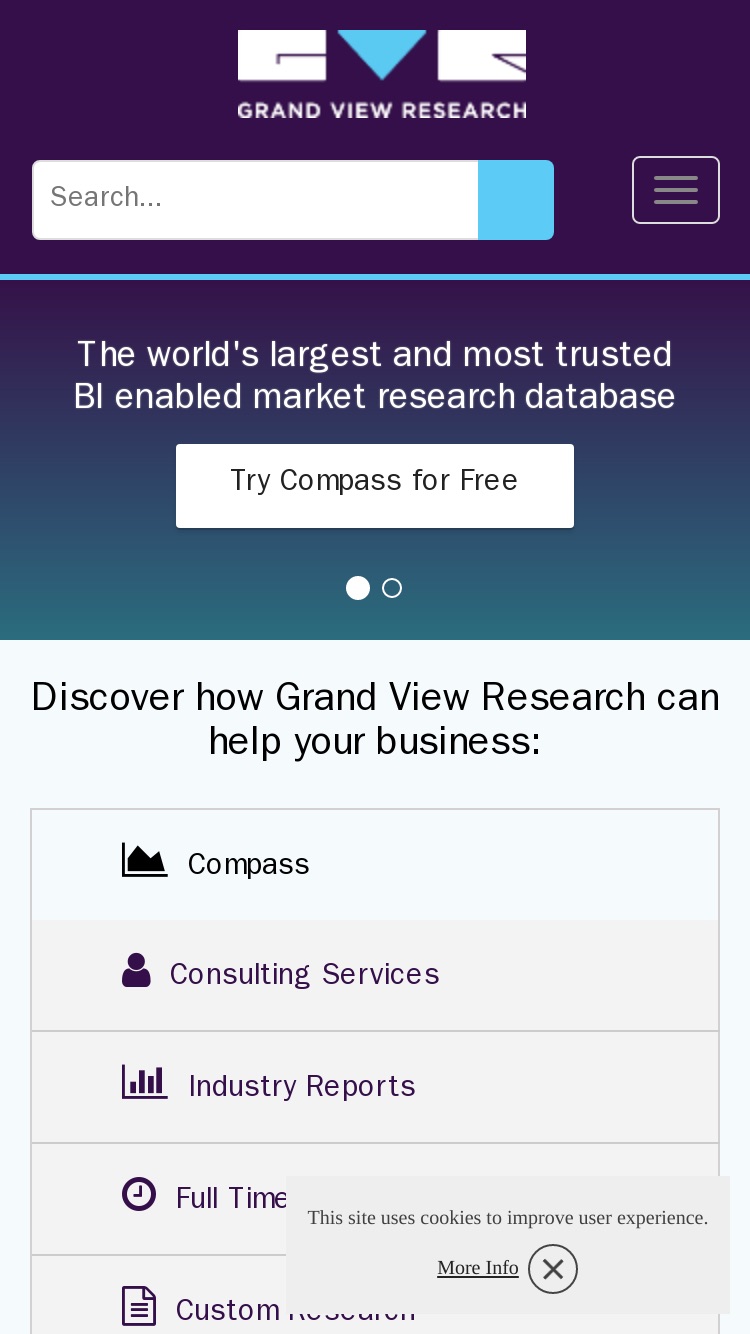Open the More Info cookie link
750x1334 pixels.
pyautogui.click(x=478, y=1268)
